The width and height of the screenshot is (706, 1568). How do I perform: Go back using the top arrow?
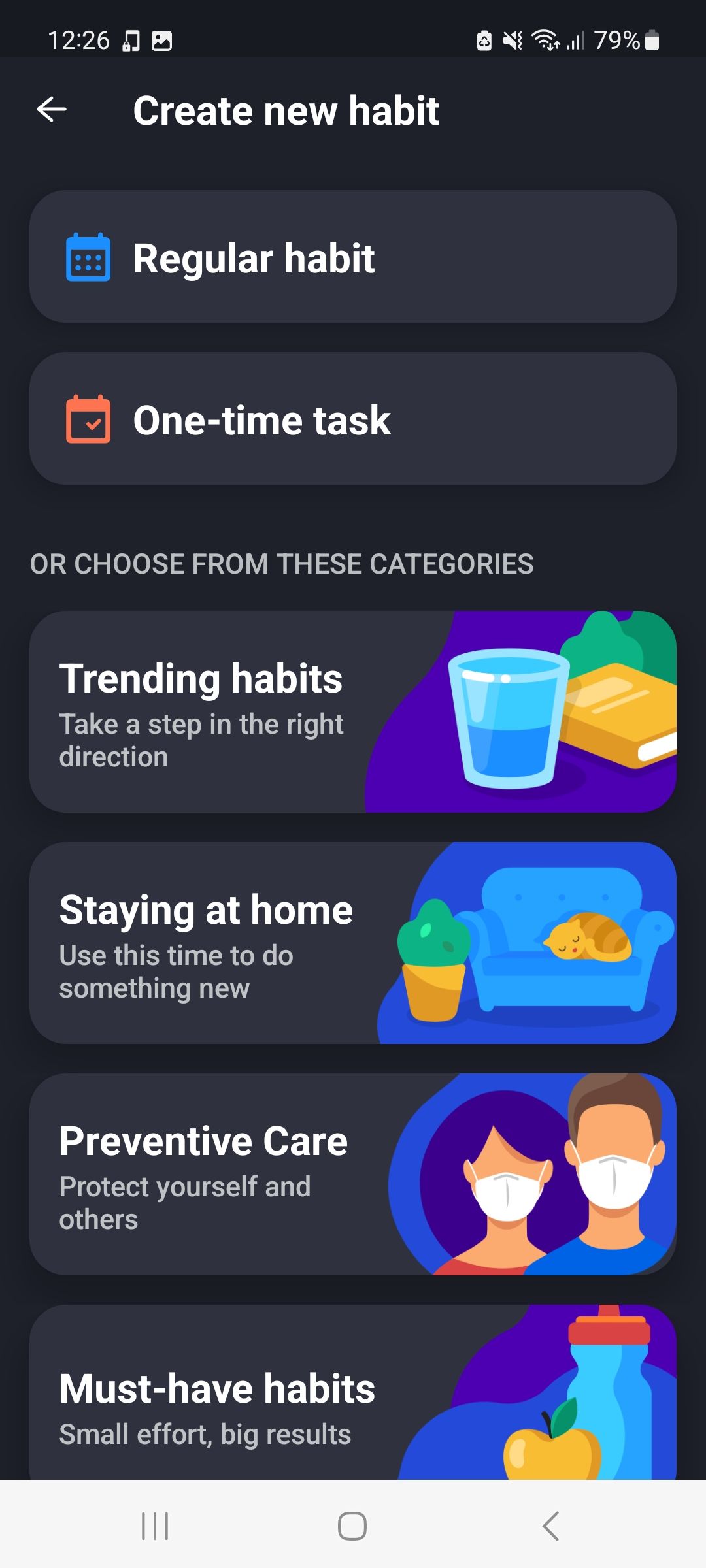(52, 109)
